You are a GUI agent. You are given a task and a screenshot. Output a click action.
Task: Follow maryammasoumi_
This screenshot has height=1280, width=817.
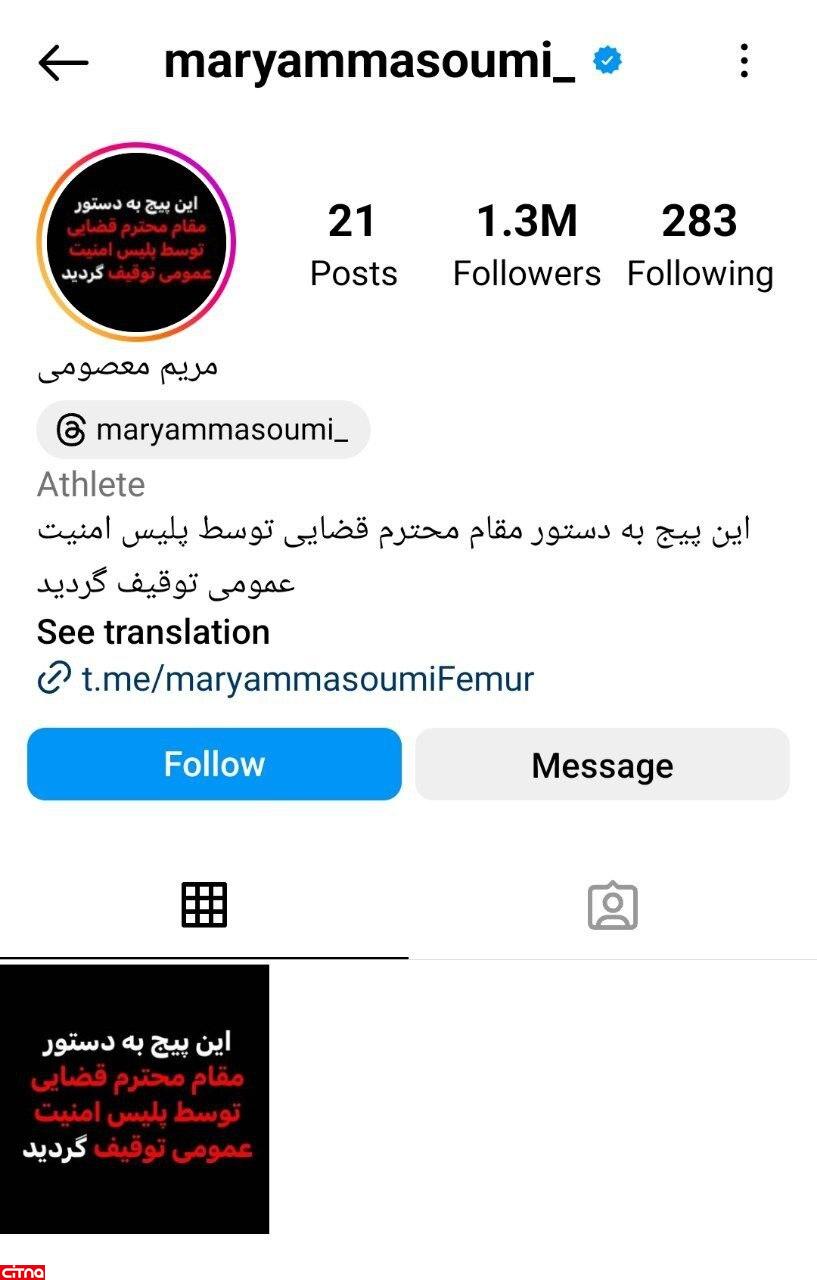214,764
